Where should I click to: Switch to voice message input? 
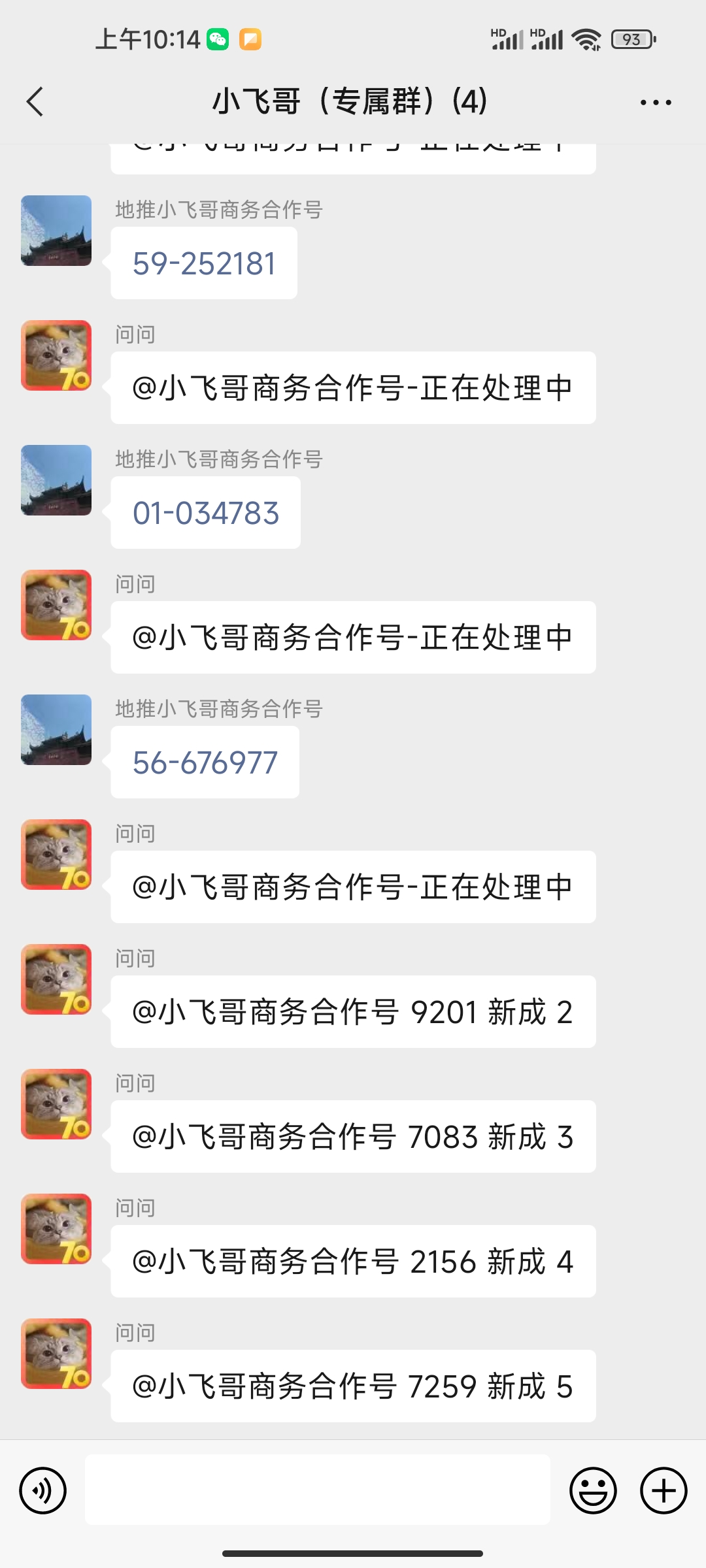pos(43,1490)
